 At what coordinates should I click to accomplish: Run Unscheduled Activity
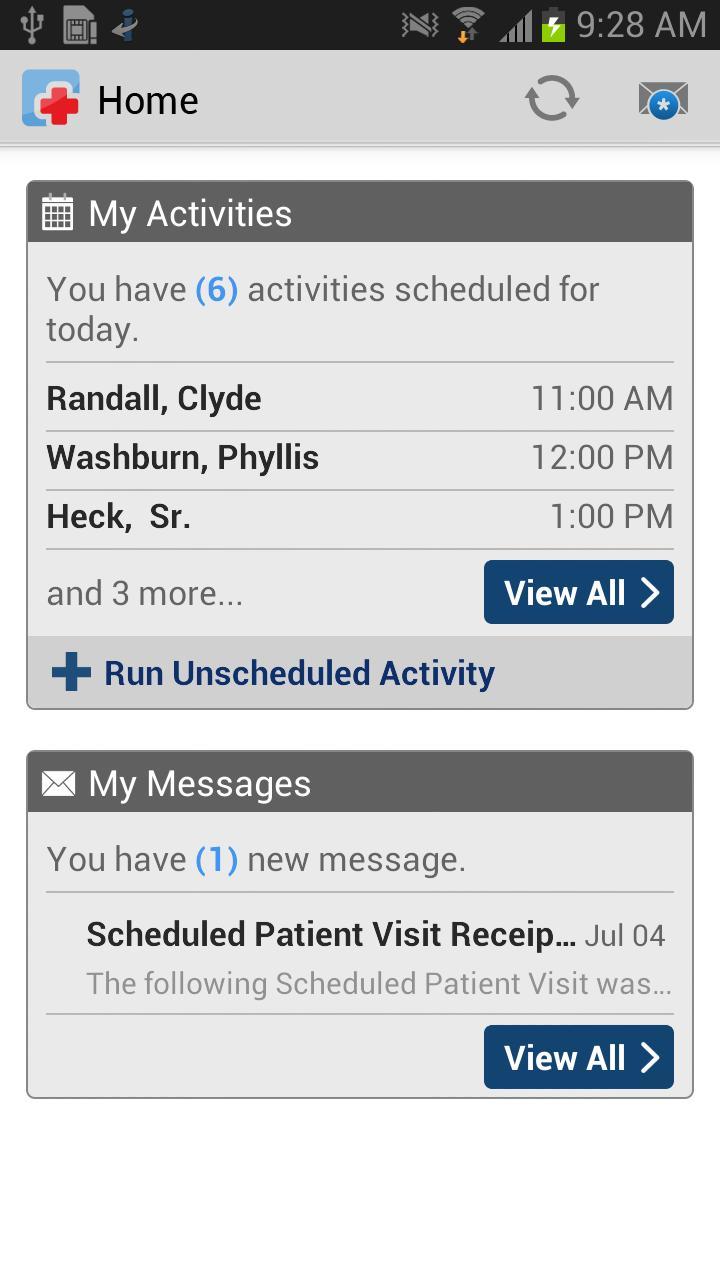tap(299, 673)
